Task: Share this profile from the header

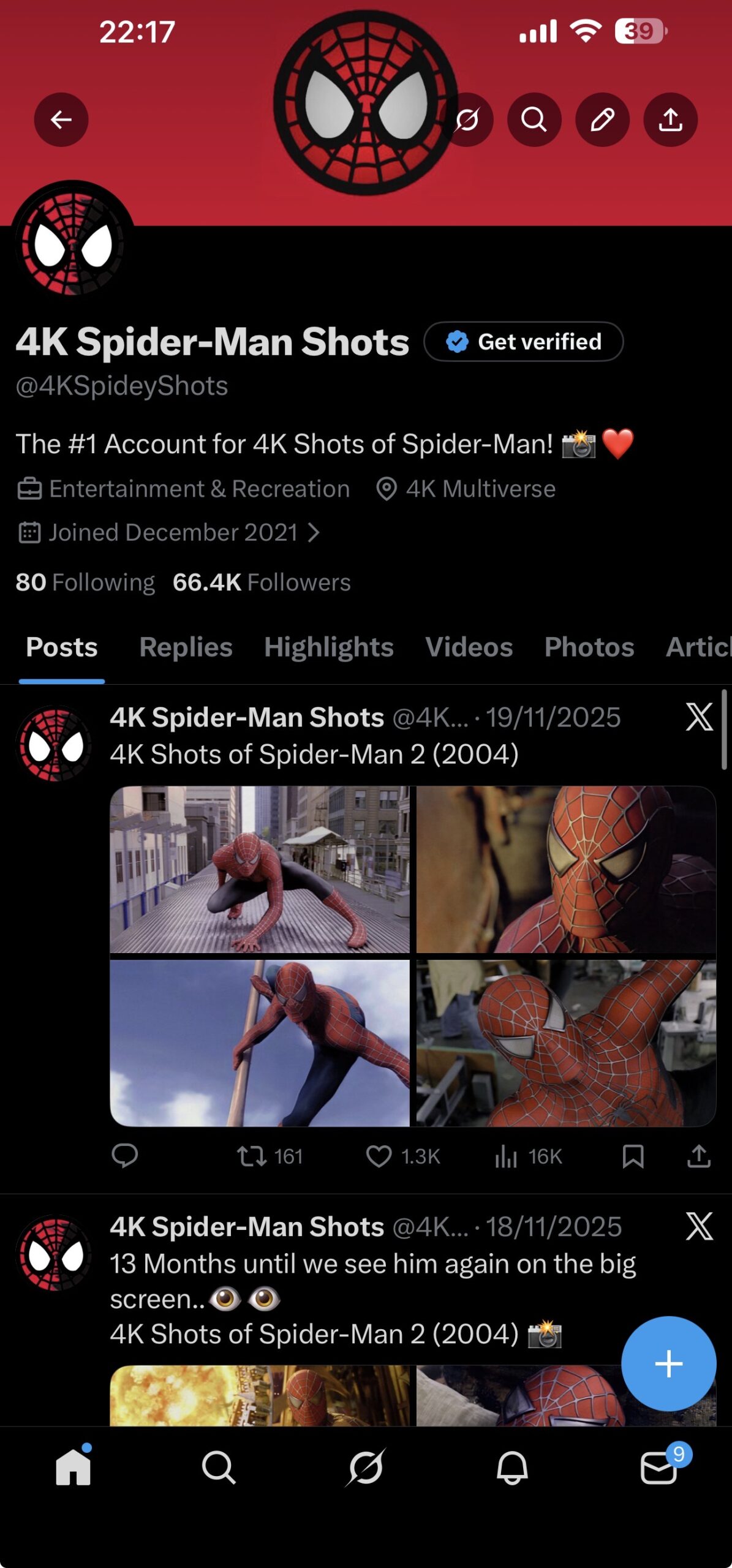Action: pyautogui.click(x=670, y=119)
